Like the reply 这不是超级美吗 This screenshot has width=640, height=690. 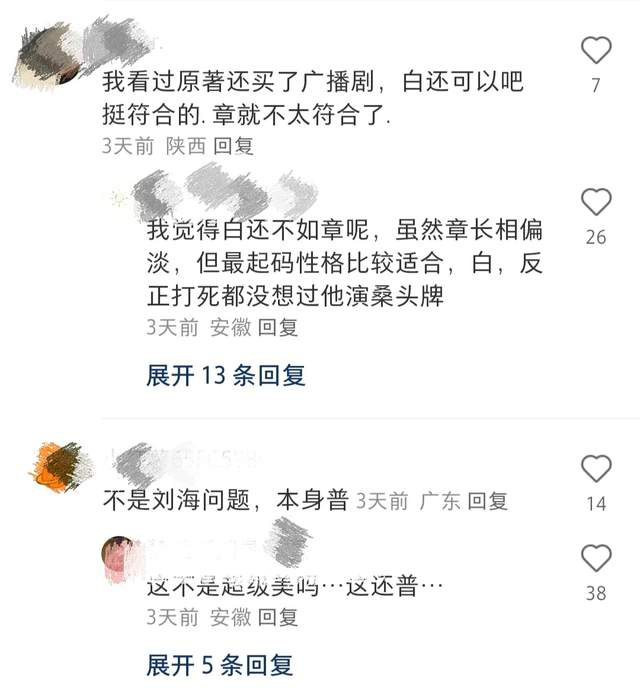[596, 558]
